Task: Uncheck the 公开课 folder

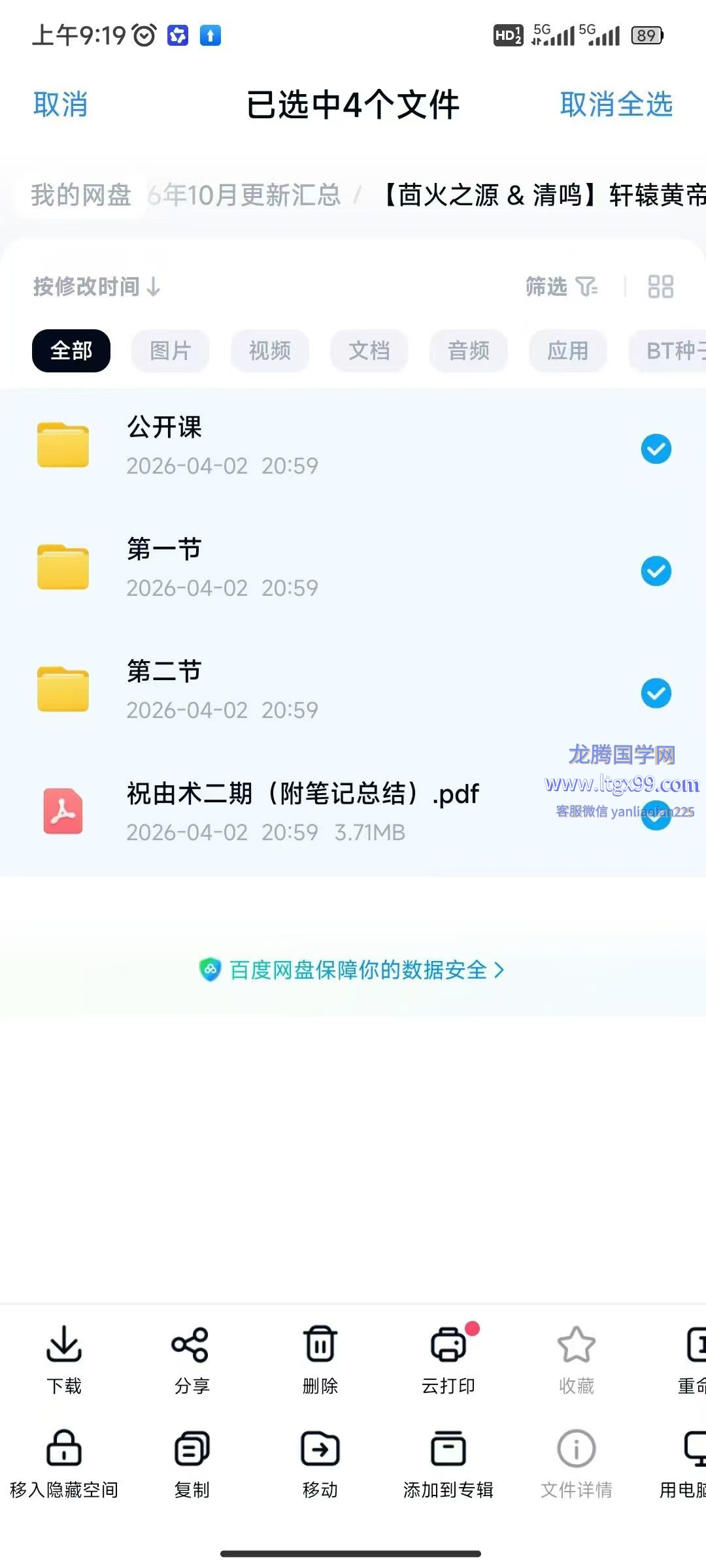Action: click(656, 449)
